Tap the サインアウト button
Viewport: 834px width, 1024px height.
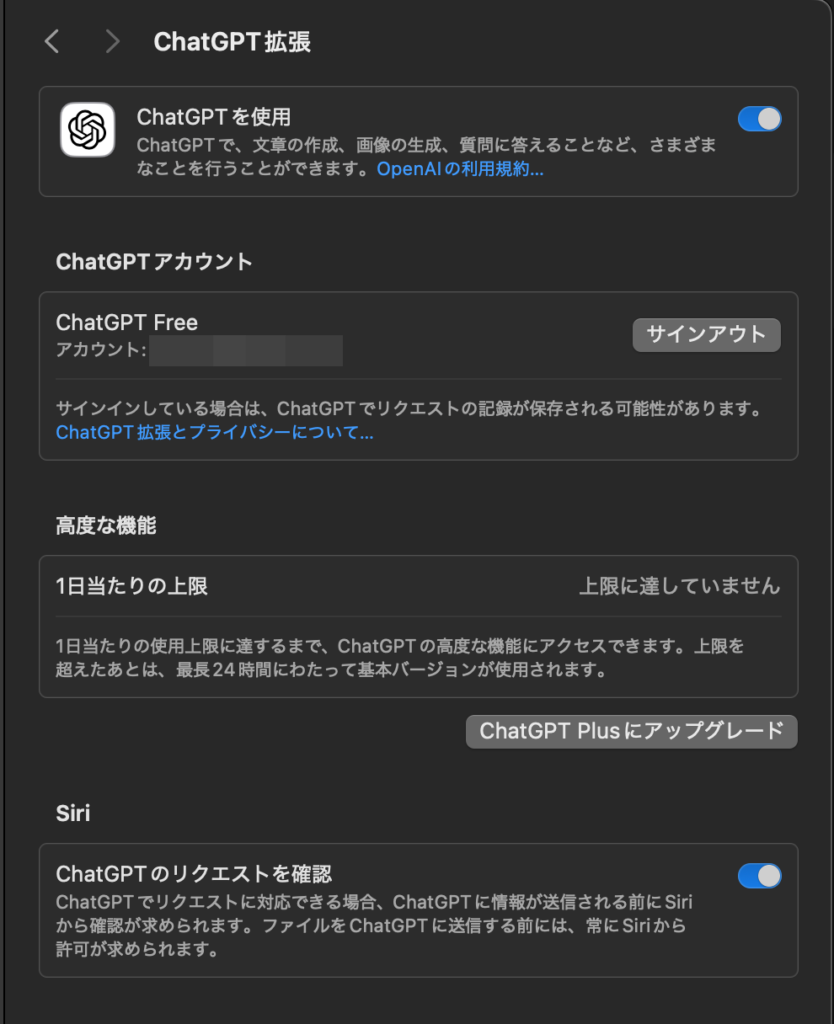(x=706, y=334)
